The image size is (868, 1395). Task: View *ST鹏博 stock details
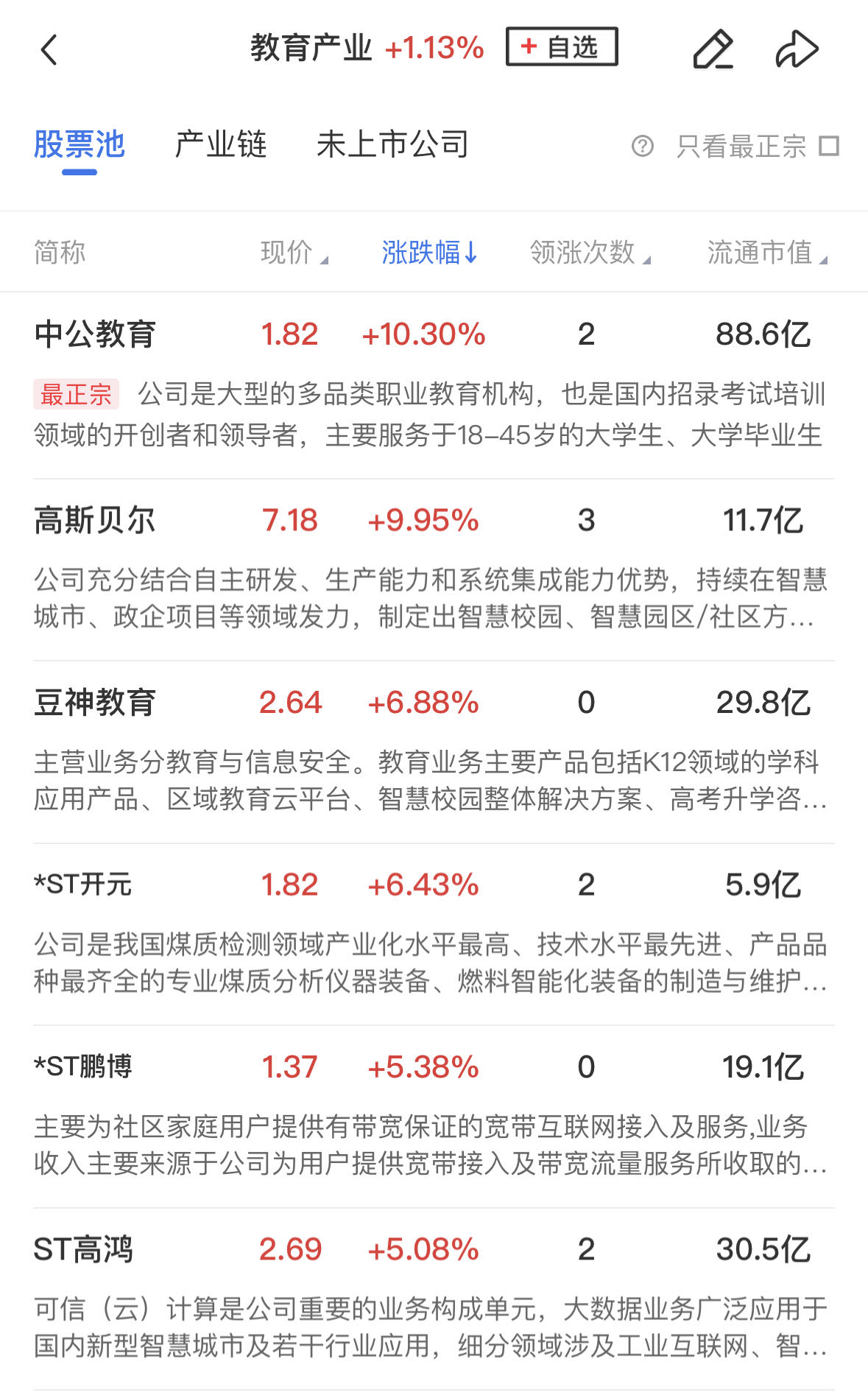click(83, 1067)
